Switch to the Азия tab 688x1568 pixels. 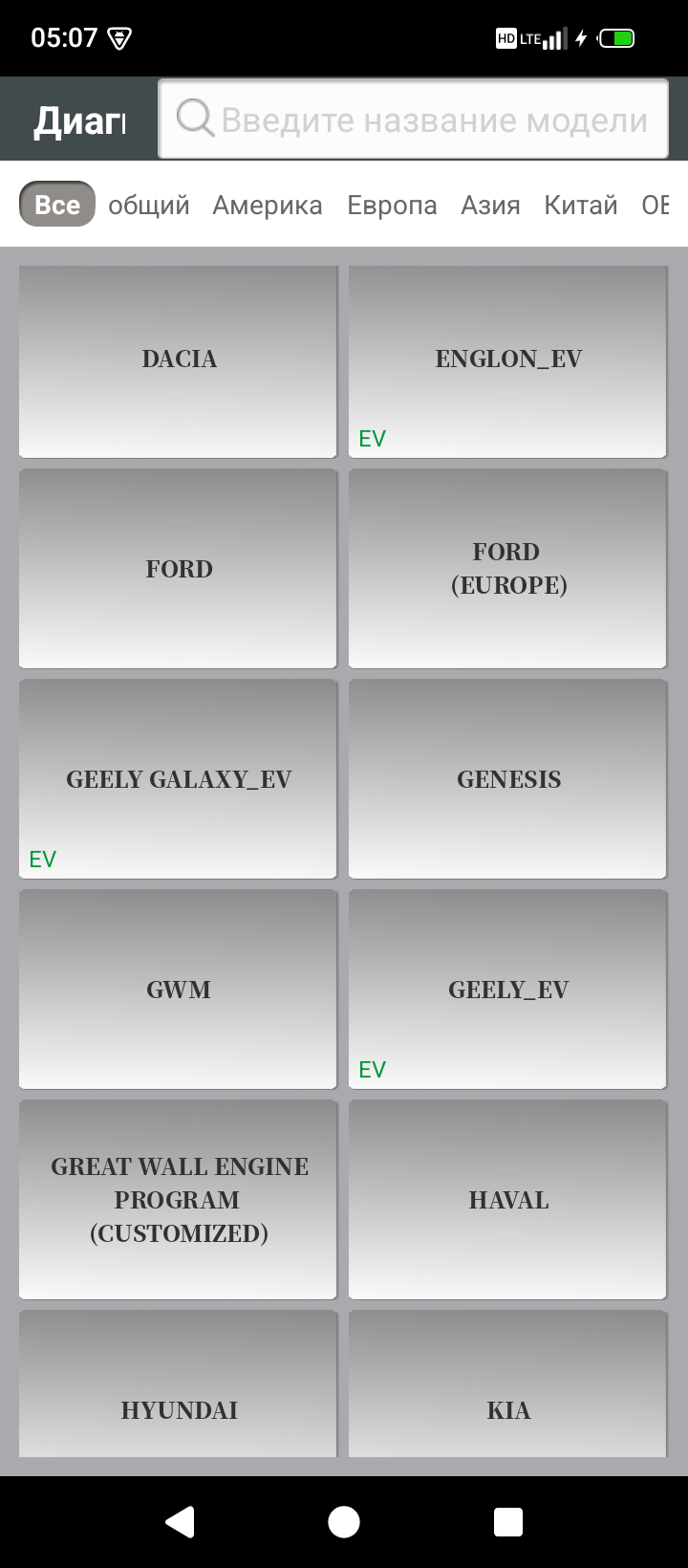point(490,205)
